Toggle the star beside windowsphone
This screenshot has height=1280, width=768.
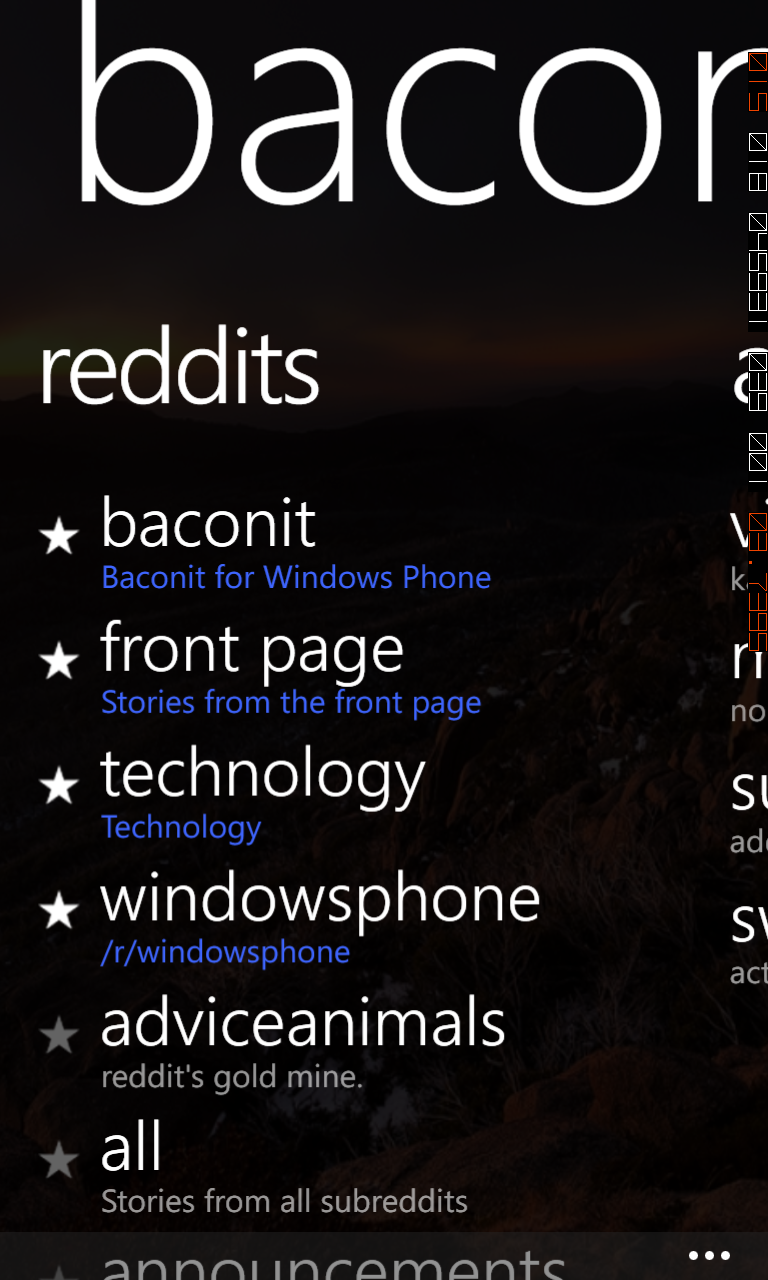coord(59,911)
